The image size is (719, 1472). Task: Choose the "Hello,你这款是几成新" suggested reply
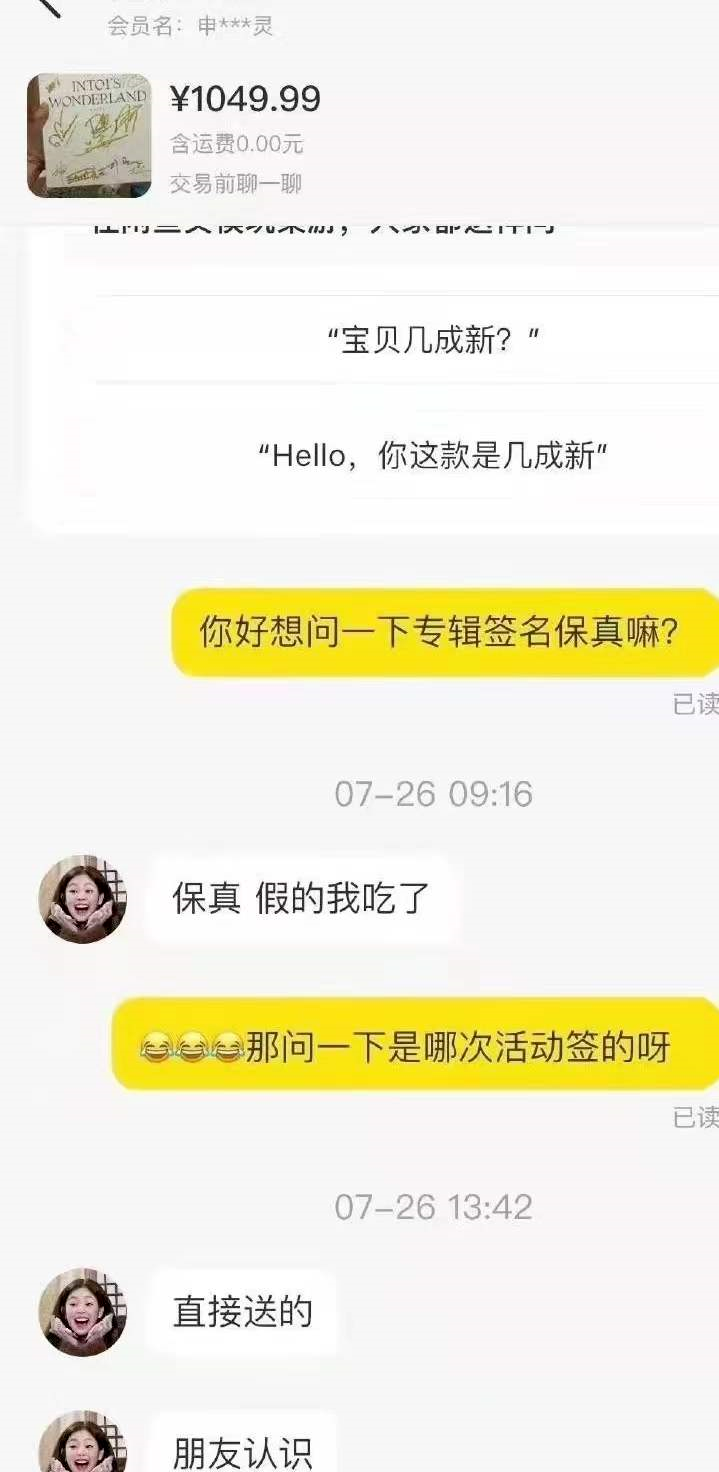(x=433, y=457)
